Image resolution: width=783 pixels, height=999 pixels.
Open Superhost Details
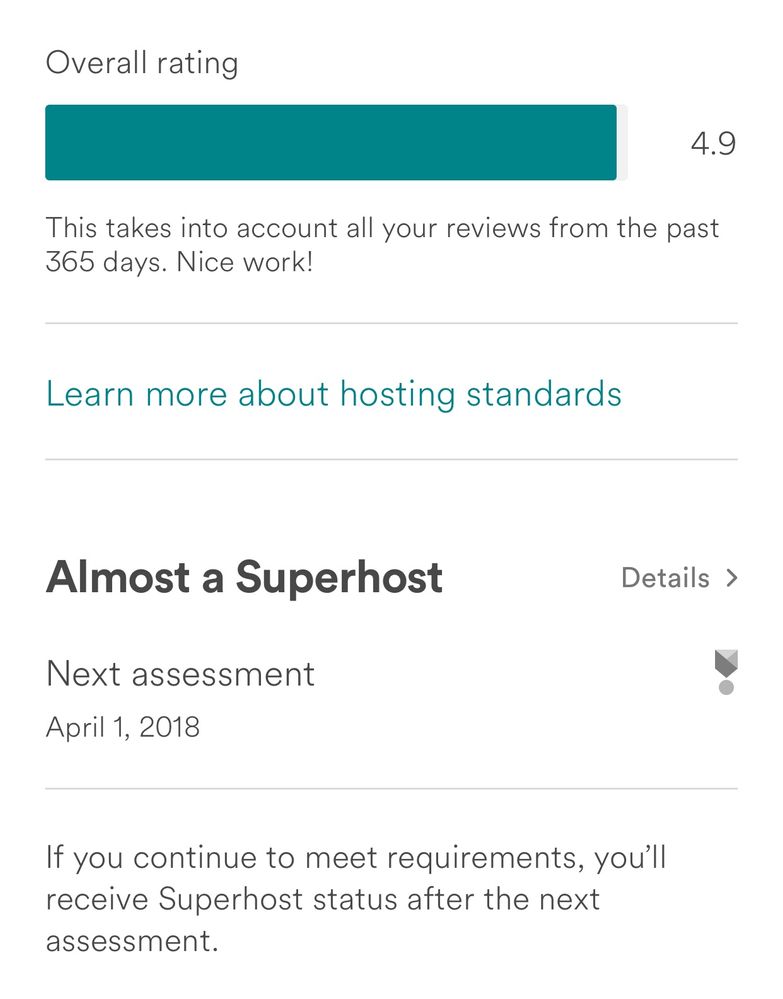[x=678, y=578]
